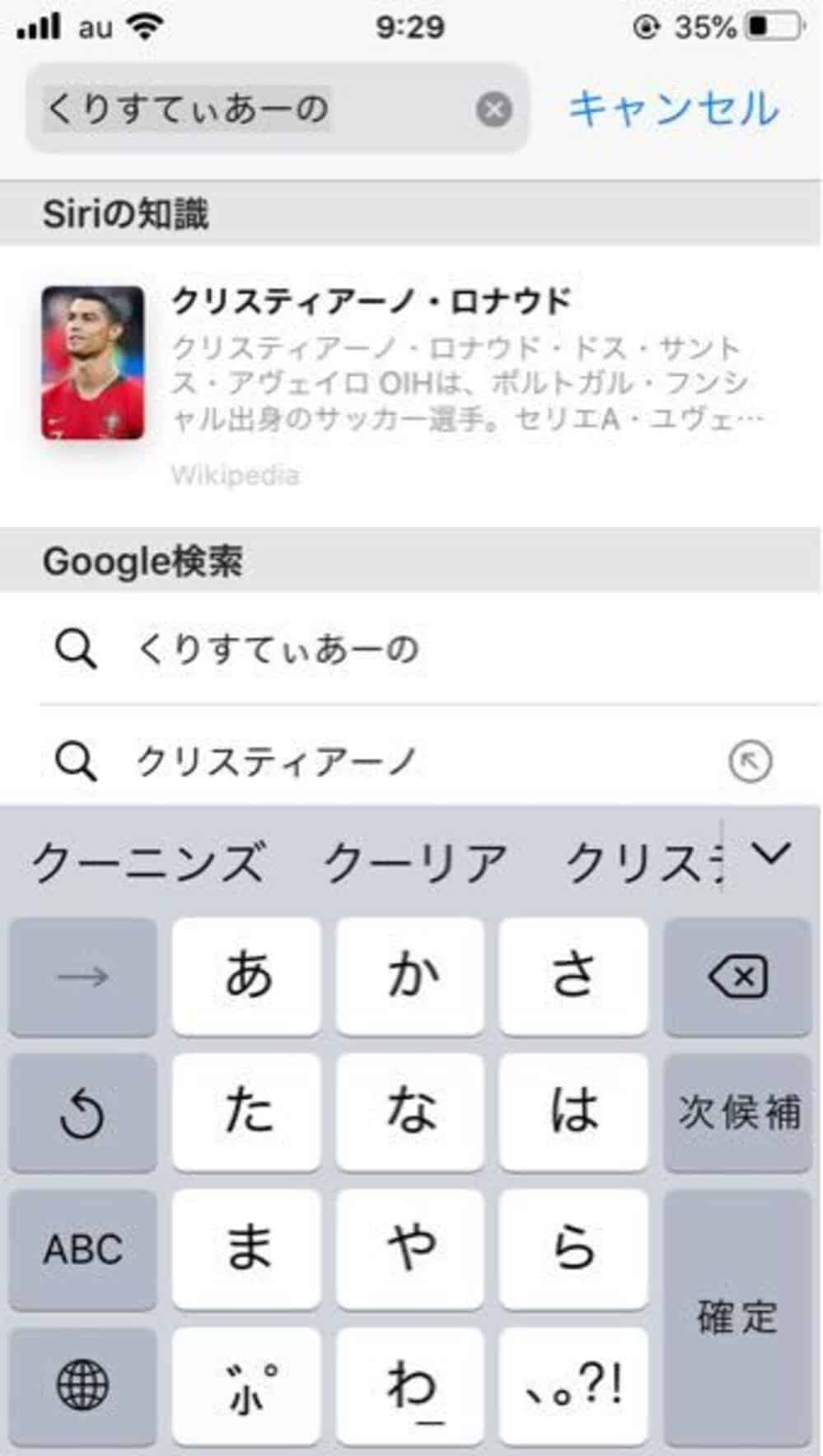Choose the クーニンズ keyboard candidate
Image resolution: width=823 pixels, height=1456 pixels.
148,862
